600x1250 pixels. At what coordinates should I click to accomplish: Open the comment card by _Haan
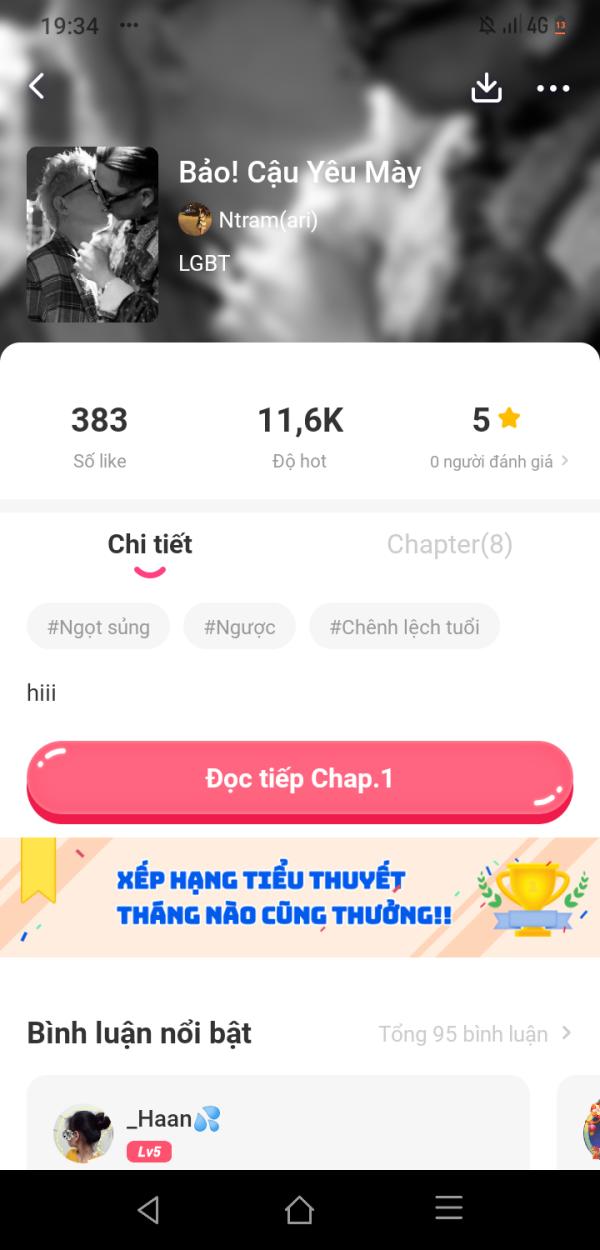click(x=277, y=1125)
